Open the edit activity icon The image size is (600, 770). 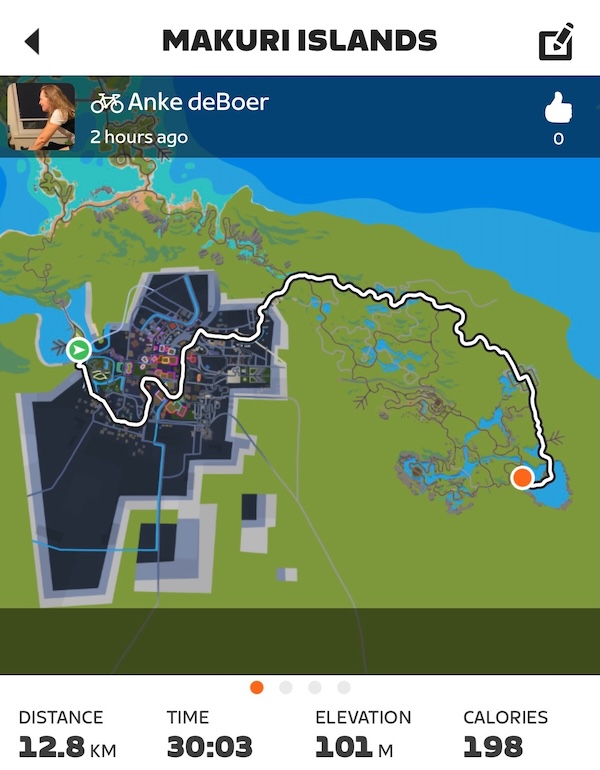pos(555,42)
